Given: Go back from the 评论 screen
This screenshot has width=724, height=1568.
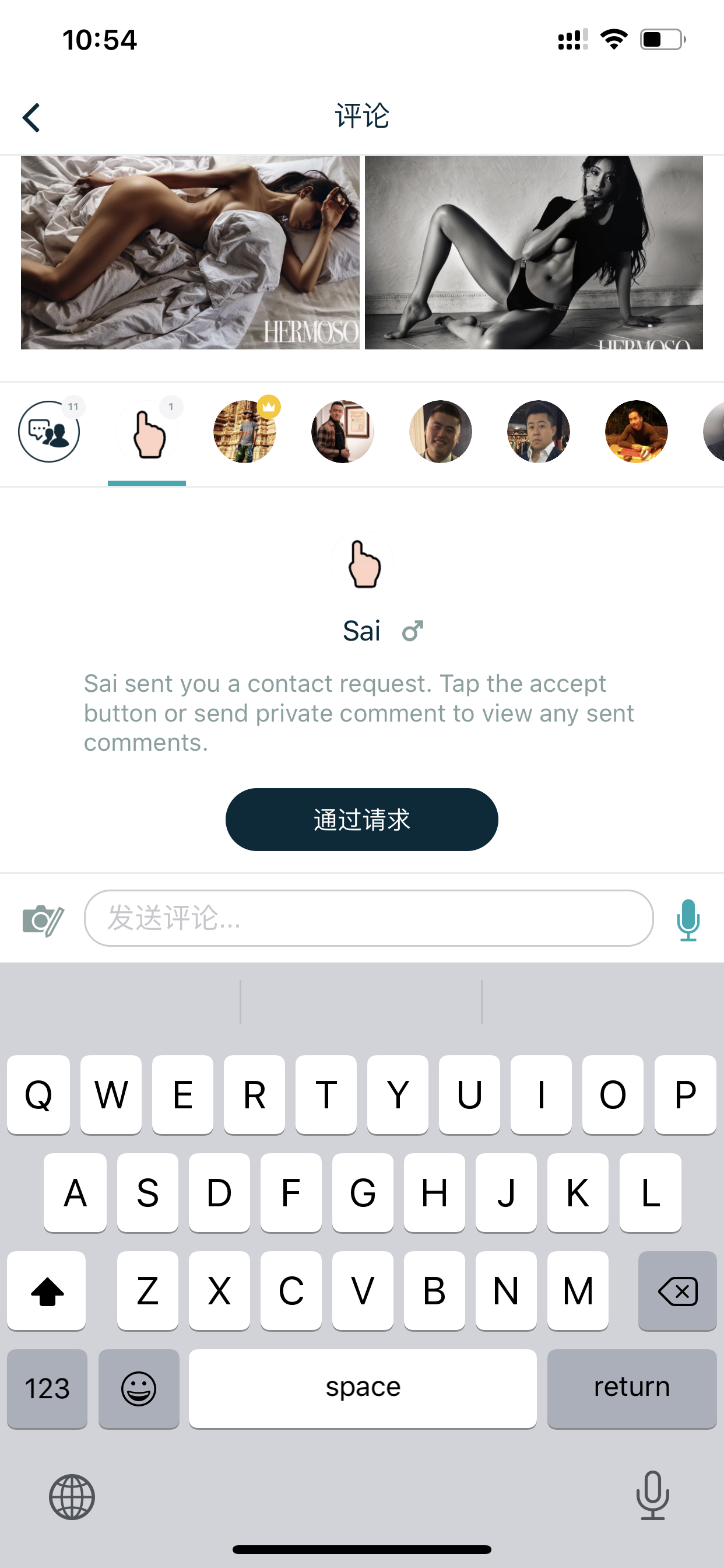Looking at the screenshot, I should [31, 117].
